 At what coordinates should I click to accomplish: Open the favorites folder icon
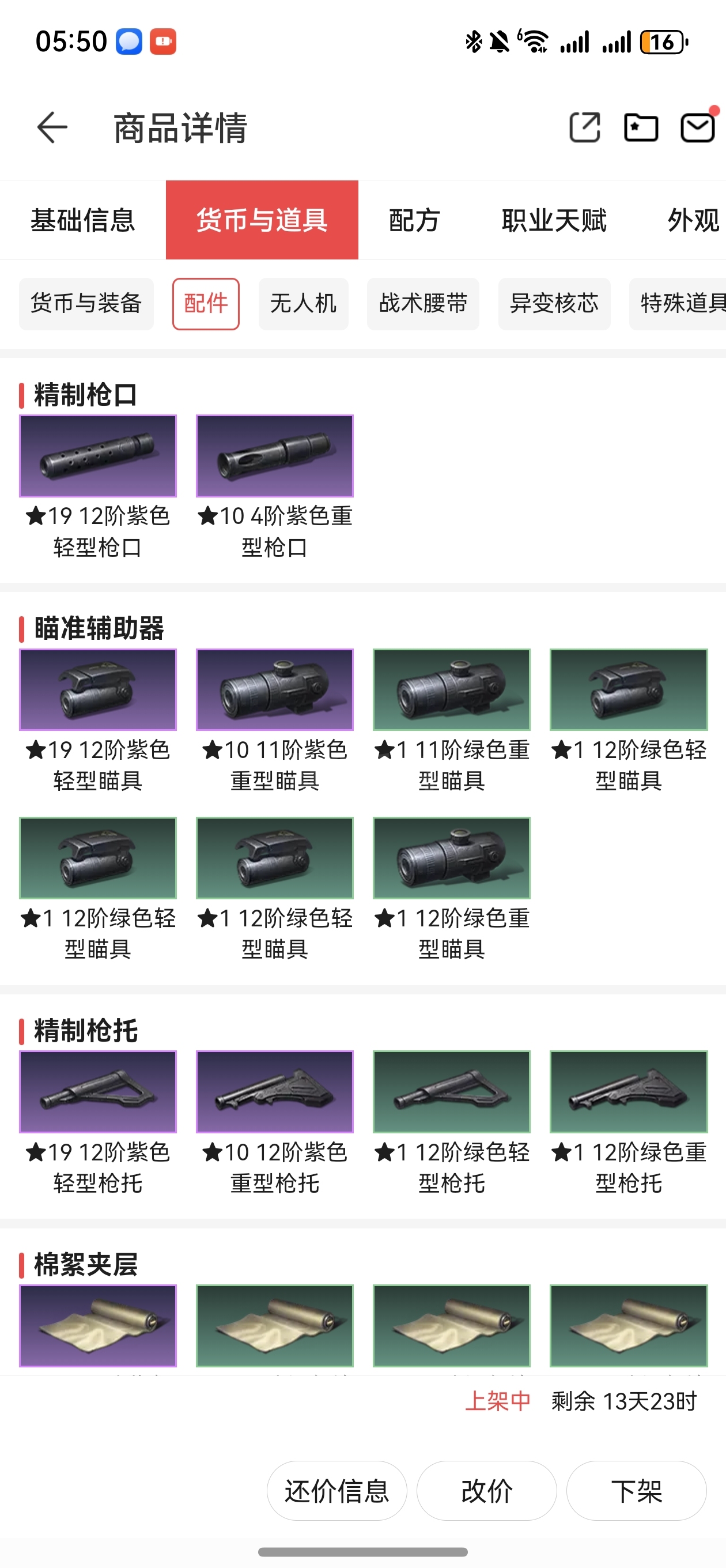tap(641, 128)
